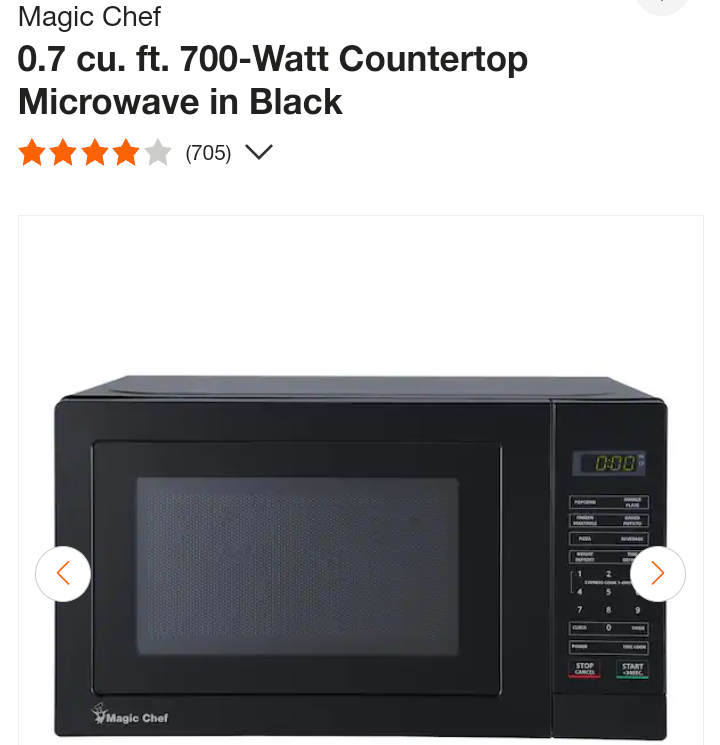Expand the ratings breakdown chevron
The height and width of the screenshot is (745, 720).
click(x=259, y=152)
